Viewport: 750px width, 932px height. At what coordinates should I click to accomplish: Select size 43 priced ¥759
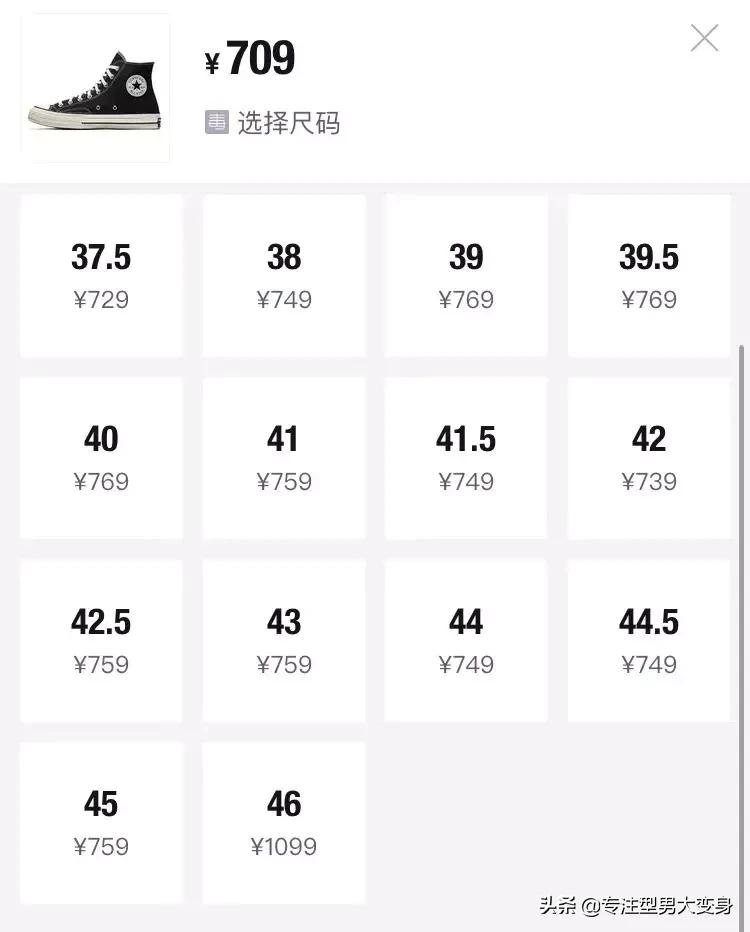(284, 641)
